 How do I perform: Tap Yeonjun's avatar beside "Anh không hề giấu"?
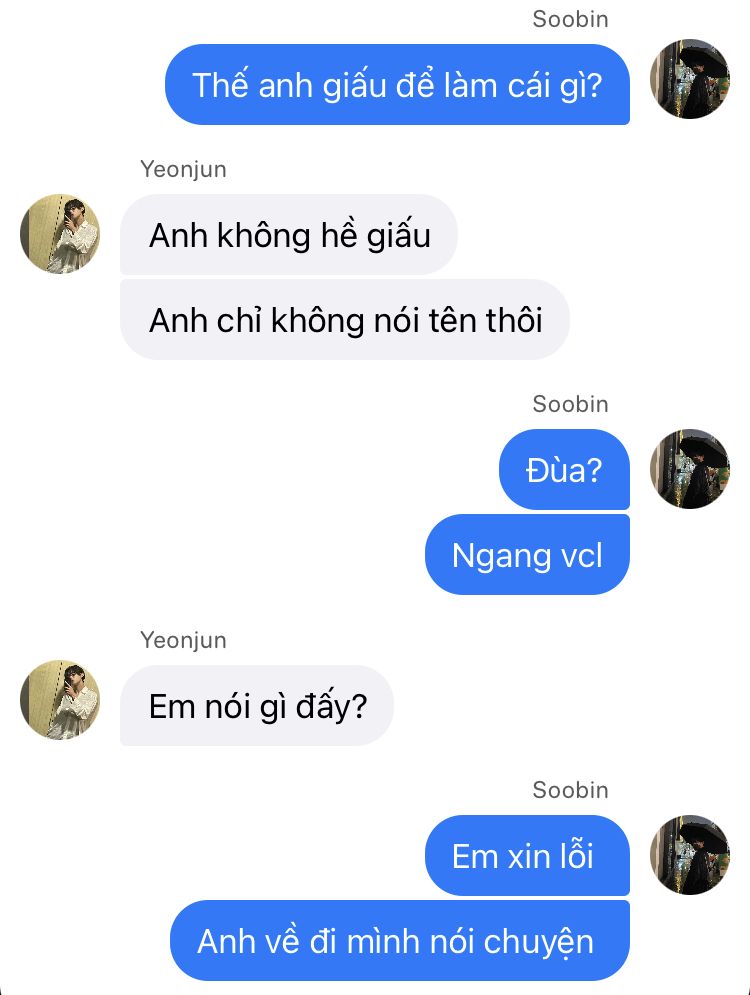(x=60, y=234)
